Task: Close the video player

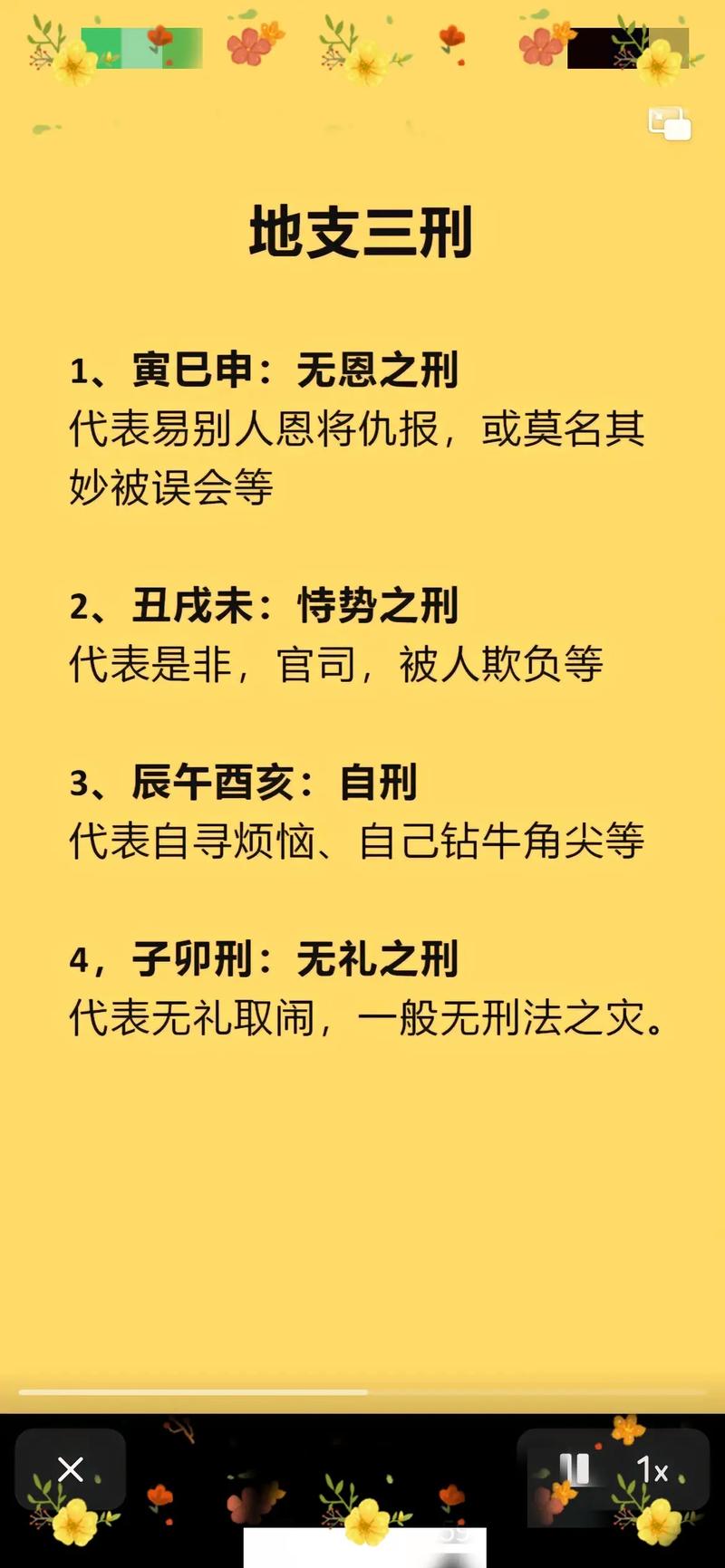Action: point(70,1469)
